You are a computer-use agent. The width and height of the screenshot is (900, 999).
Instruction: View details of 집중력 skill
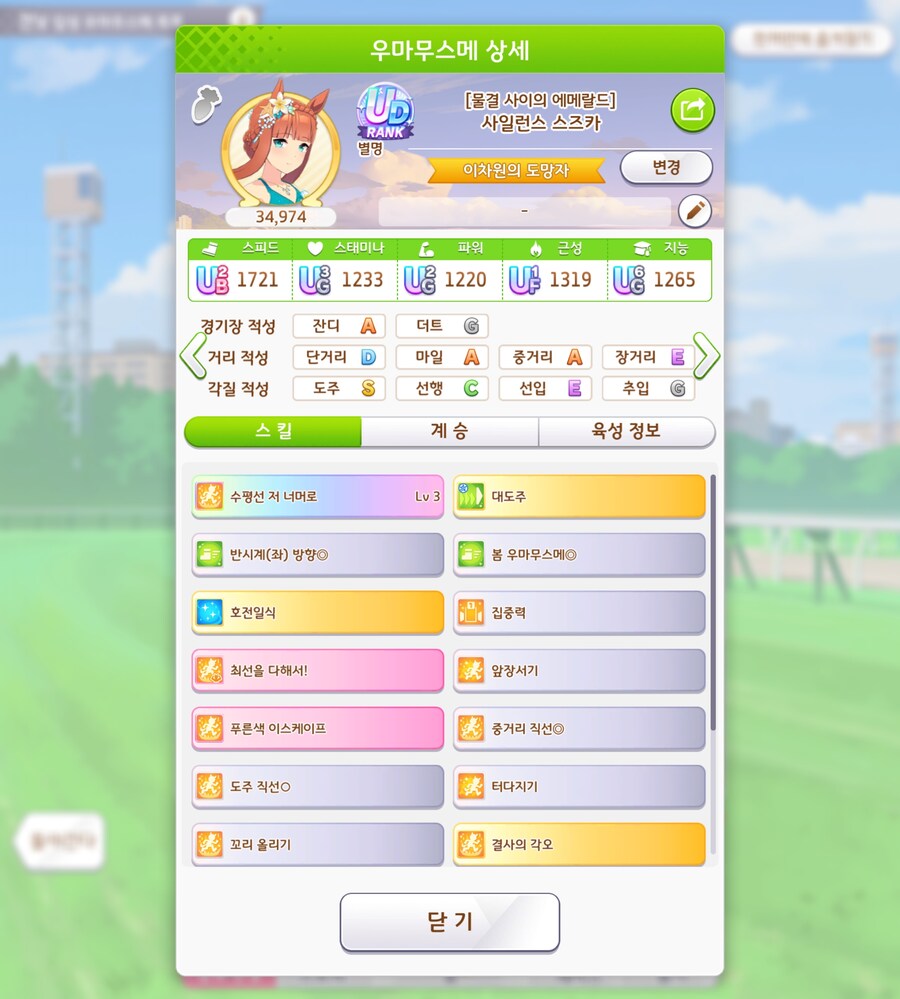(x=579, y=612)
